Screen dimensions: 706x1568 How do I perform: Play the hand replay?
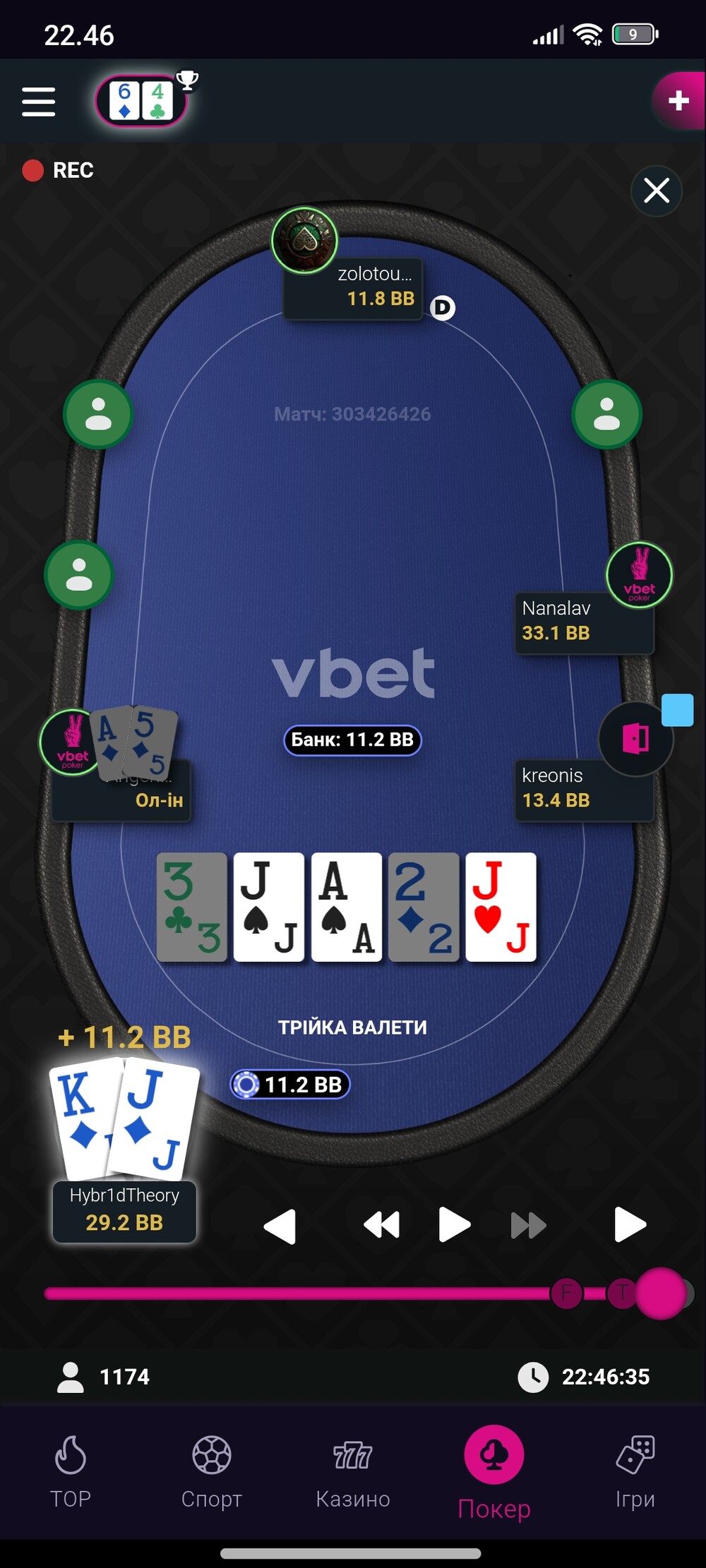click(454, 1224)
